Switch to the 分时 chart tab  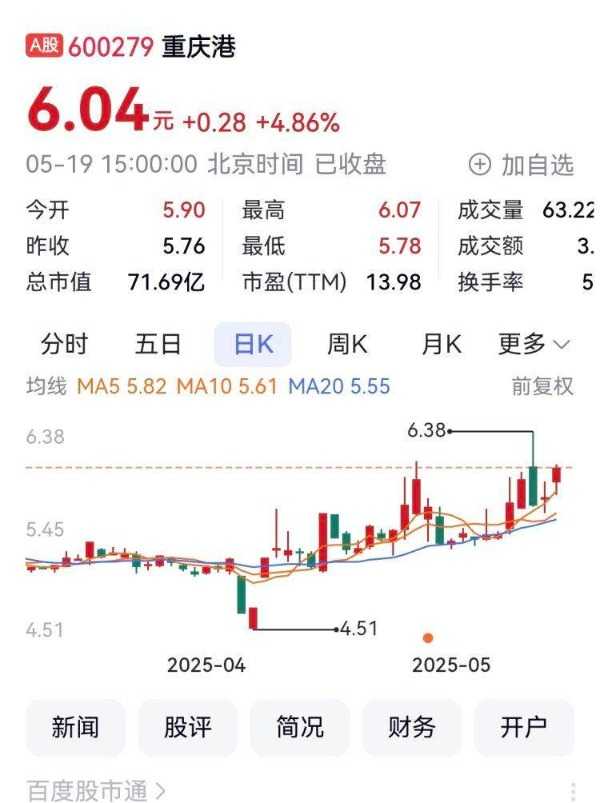coord(64,345)
